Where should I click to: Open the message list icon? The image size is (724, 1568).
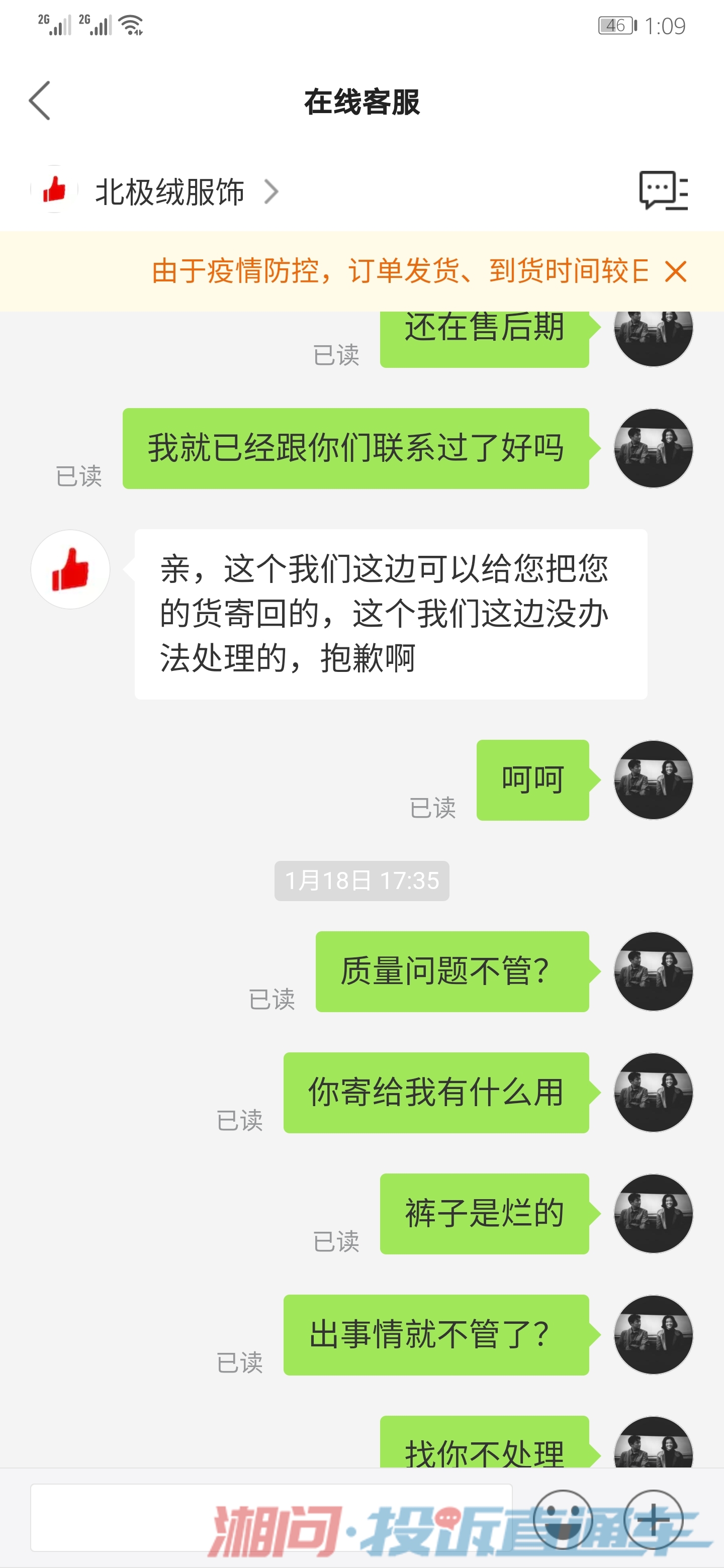[x=663, y=191]
